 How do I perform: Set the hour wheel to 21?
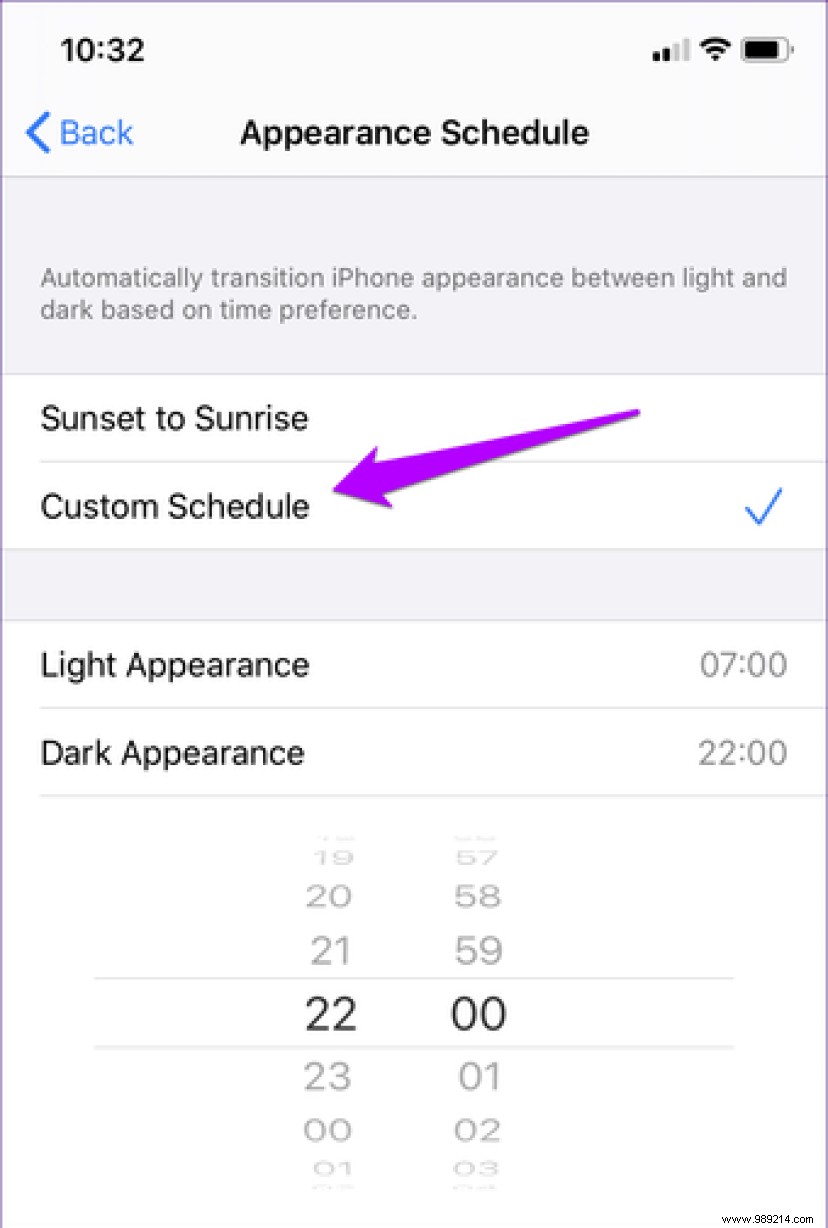pos(330,950)
